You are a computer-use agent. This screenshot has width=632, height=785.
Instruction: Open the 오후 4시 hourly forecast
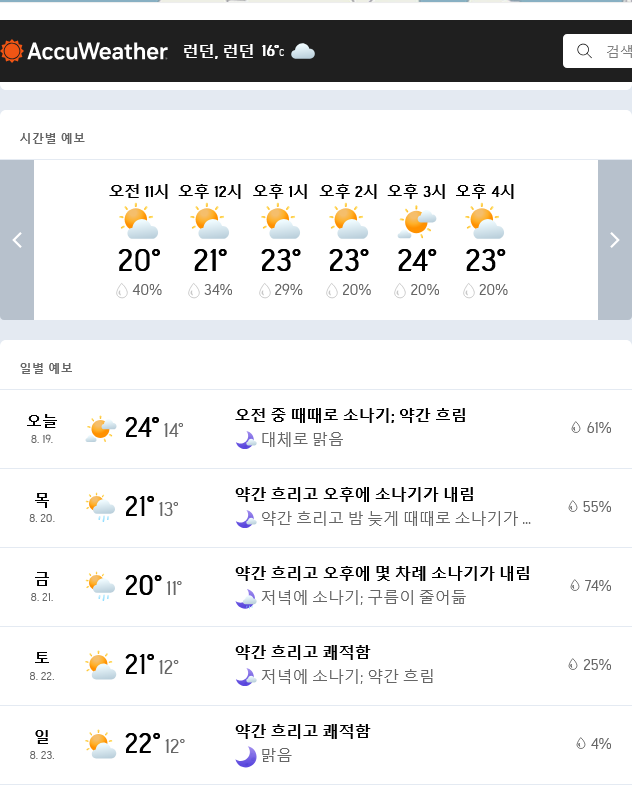(485, 240)
